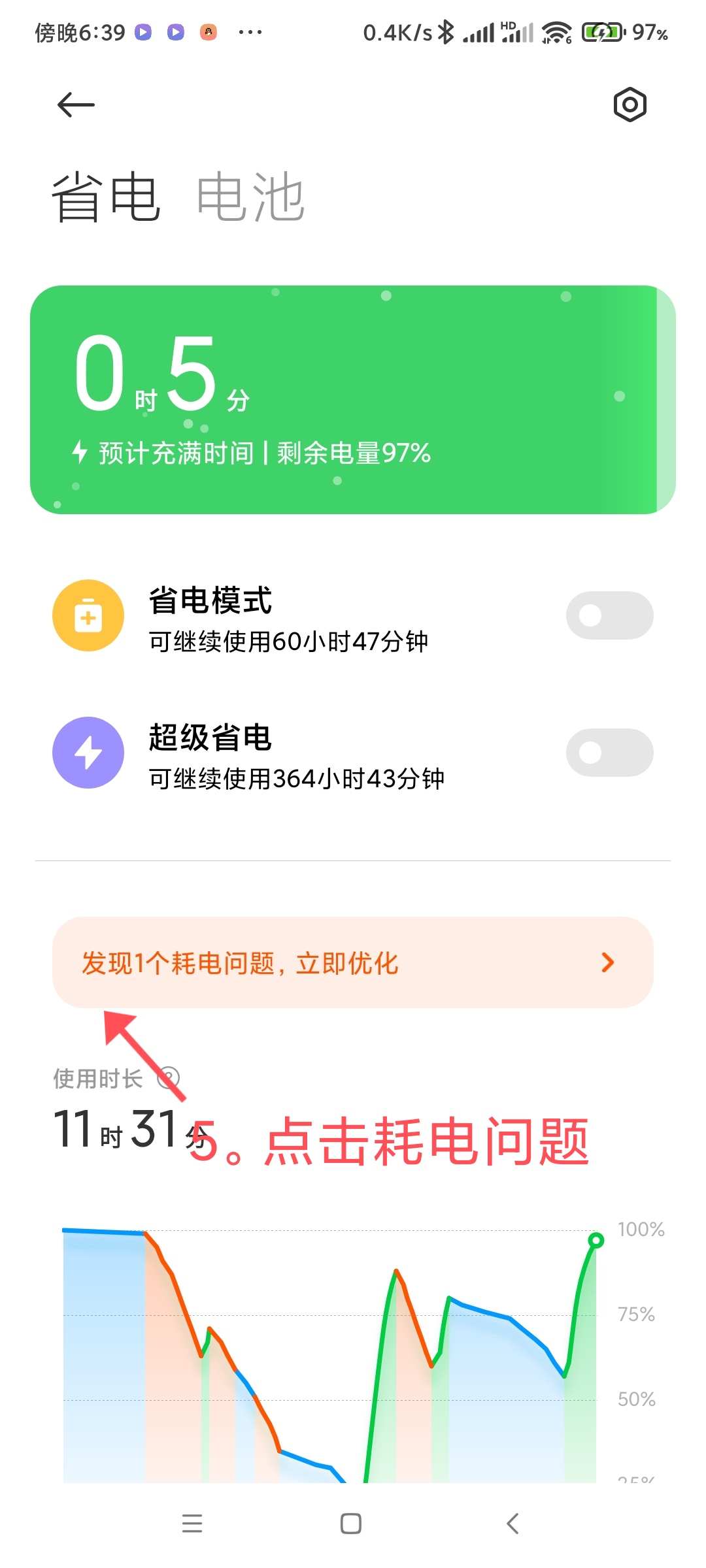The height and width of the screenshot is (1568, 706).
Task: Enable the 省电模式 switch
Action: pos(609,615)
